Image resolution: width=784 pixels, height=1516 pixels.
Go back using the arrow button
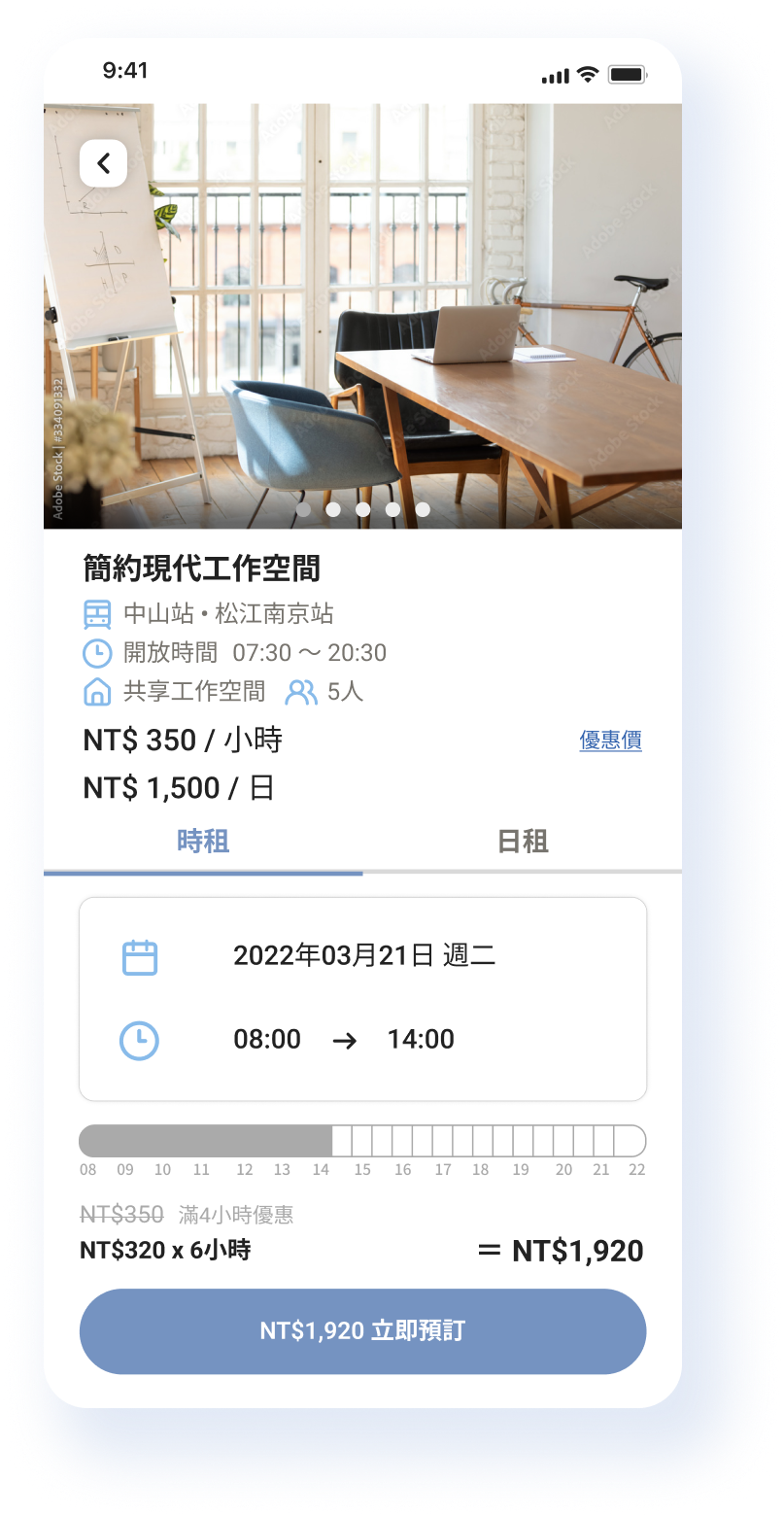click(x=103, y=163)
